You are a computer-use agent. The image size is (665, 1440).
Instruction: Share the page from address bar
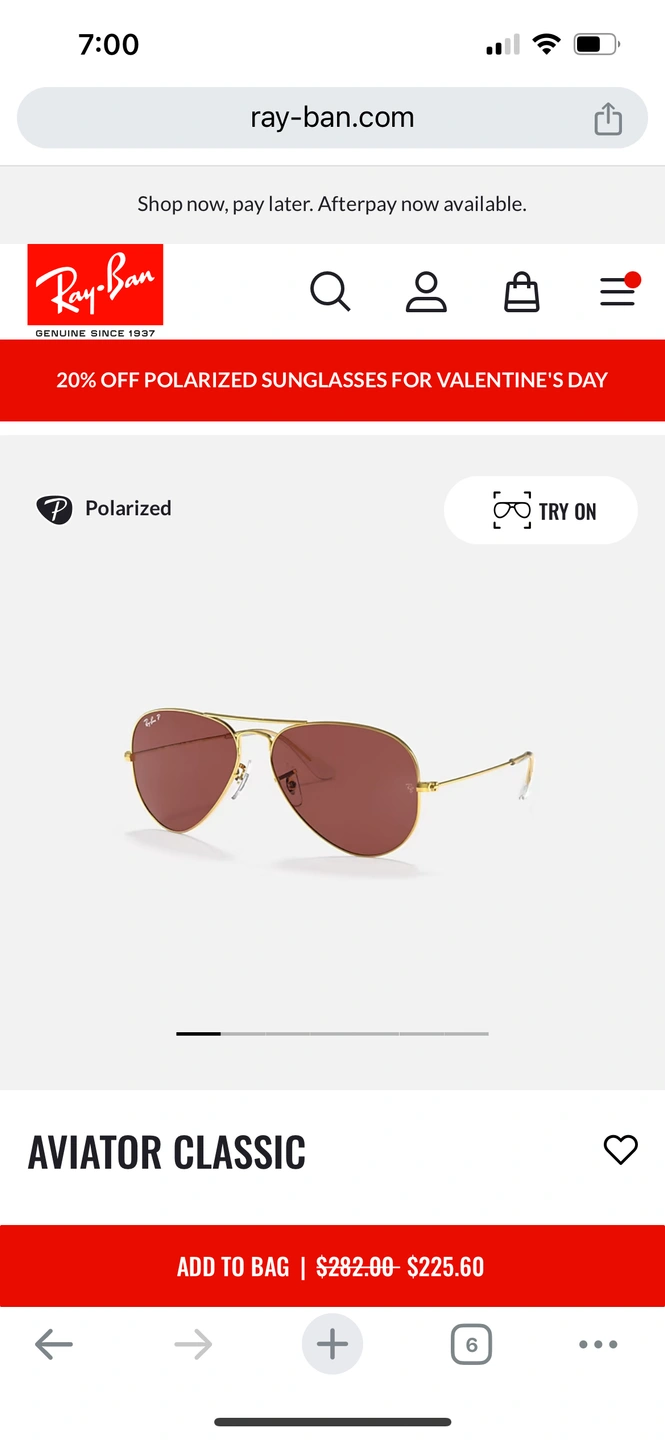(608, 119)
